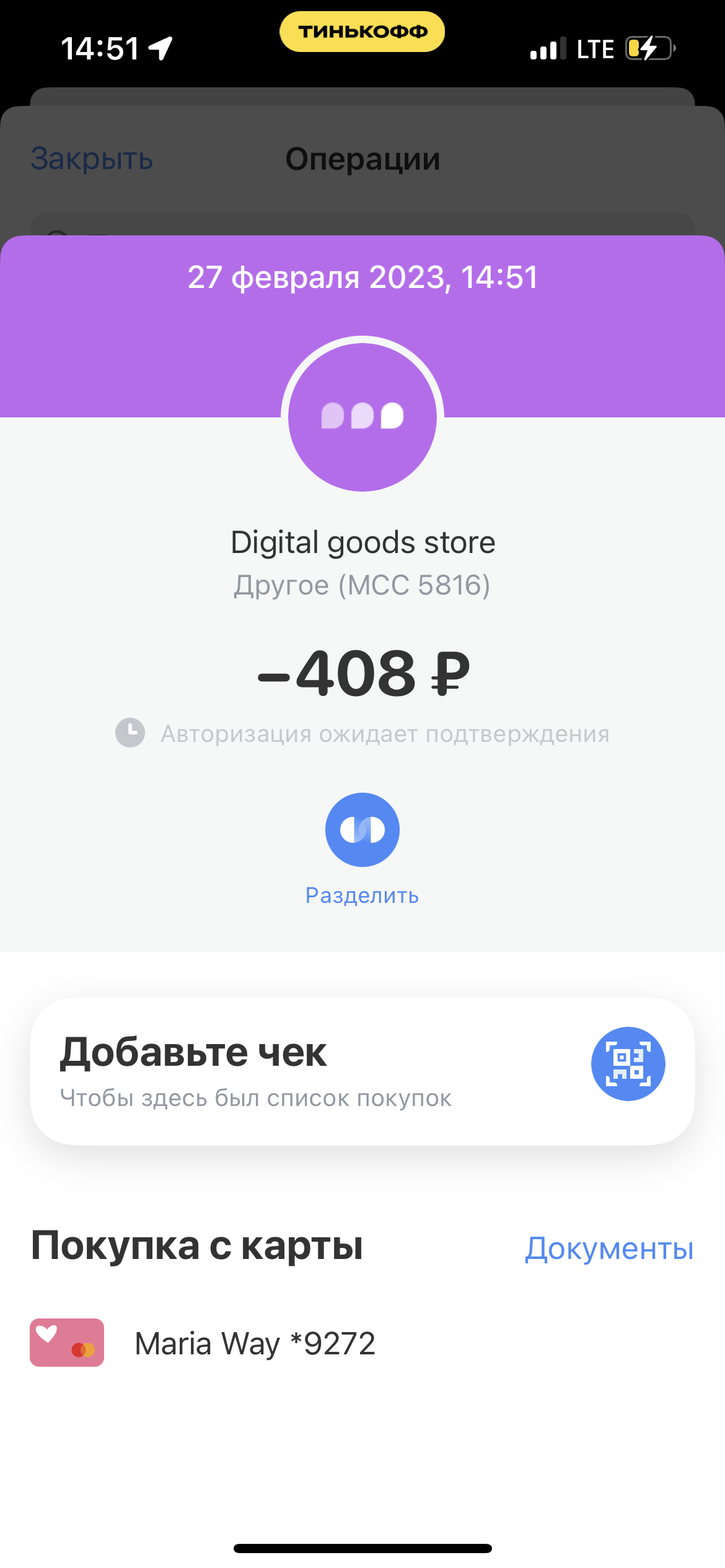Return to the Тинькофф app pill
This screenshot has height=1568, width=725.
click(362, 32)
